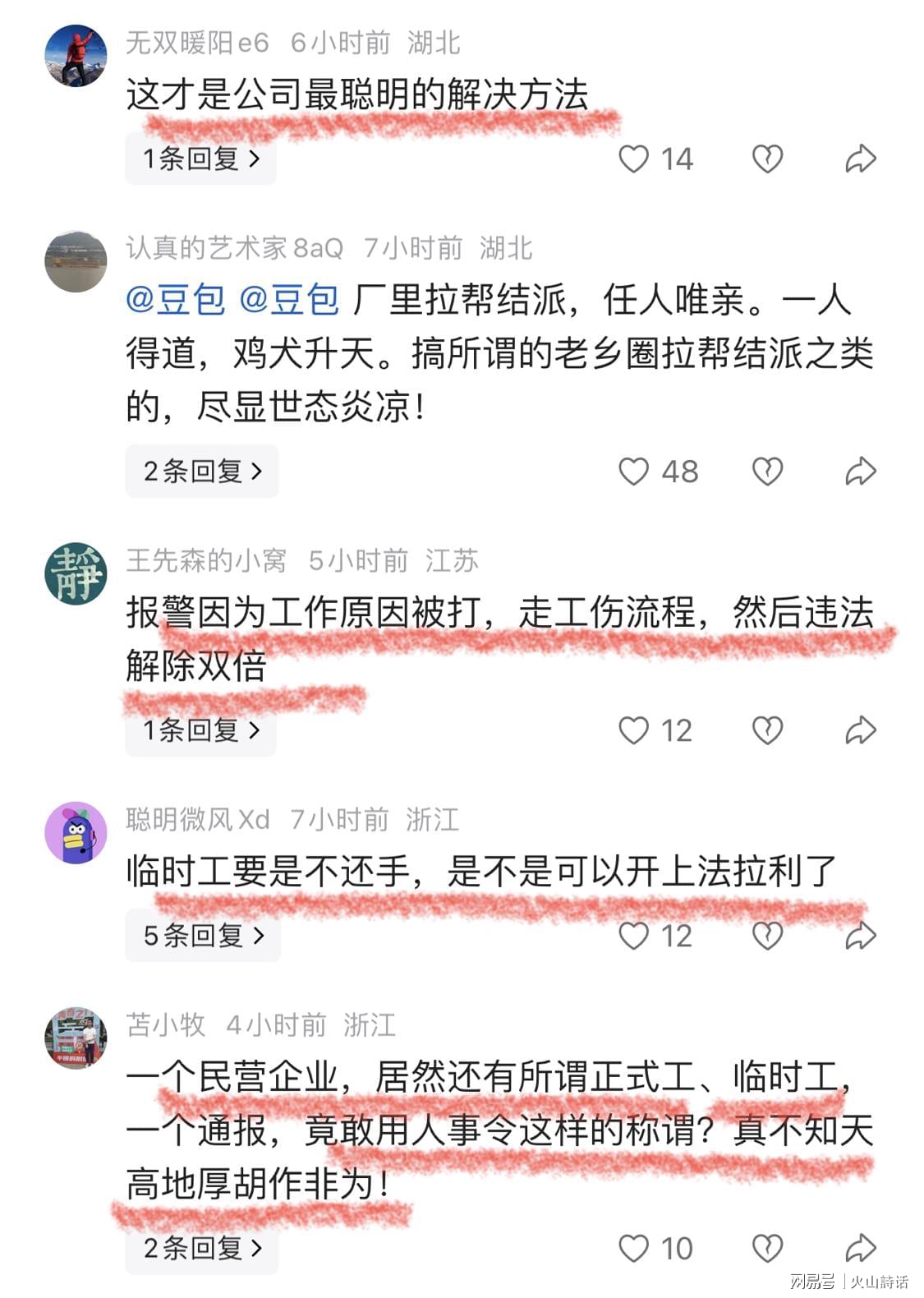The height and width of the screenshot is (1298, 924).
Task: Dislike 王先森的小窝's comment
Action: click(767, 730)
